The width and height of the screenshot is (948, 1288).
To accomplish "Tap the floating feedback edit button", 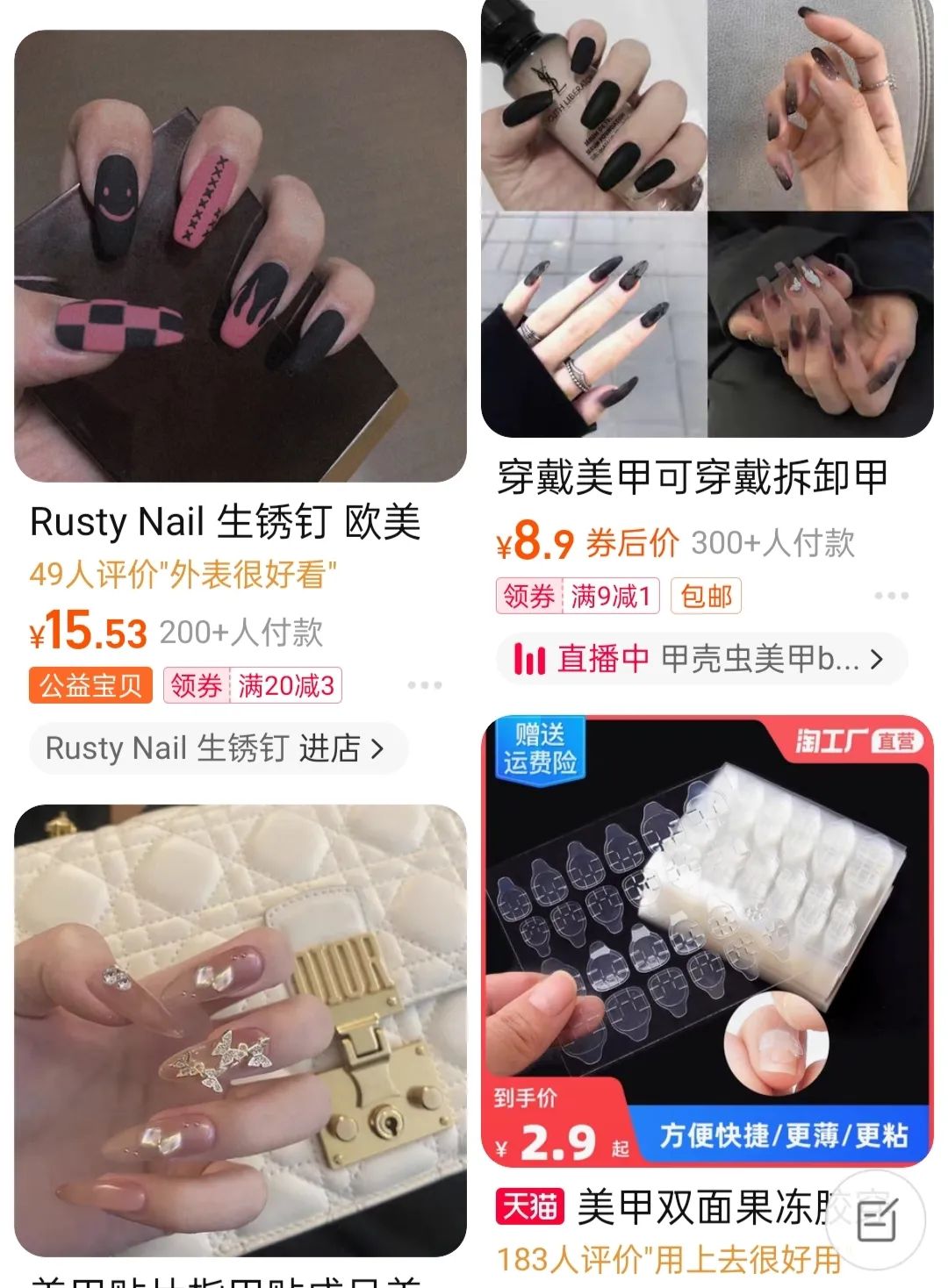I will tap(875, 1220).
